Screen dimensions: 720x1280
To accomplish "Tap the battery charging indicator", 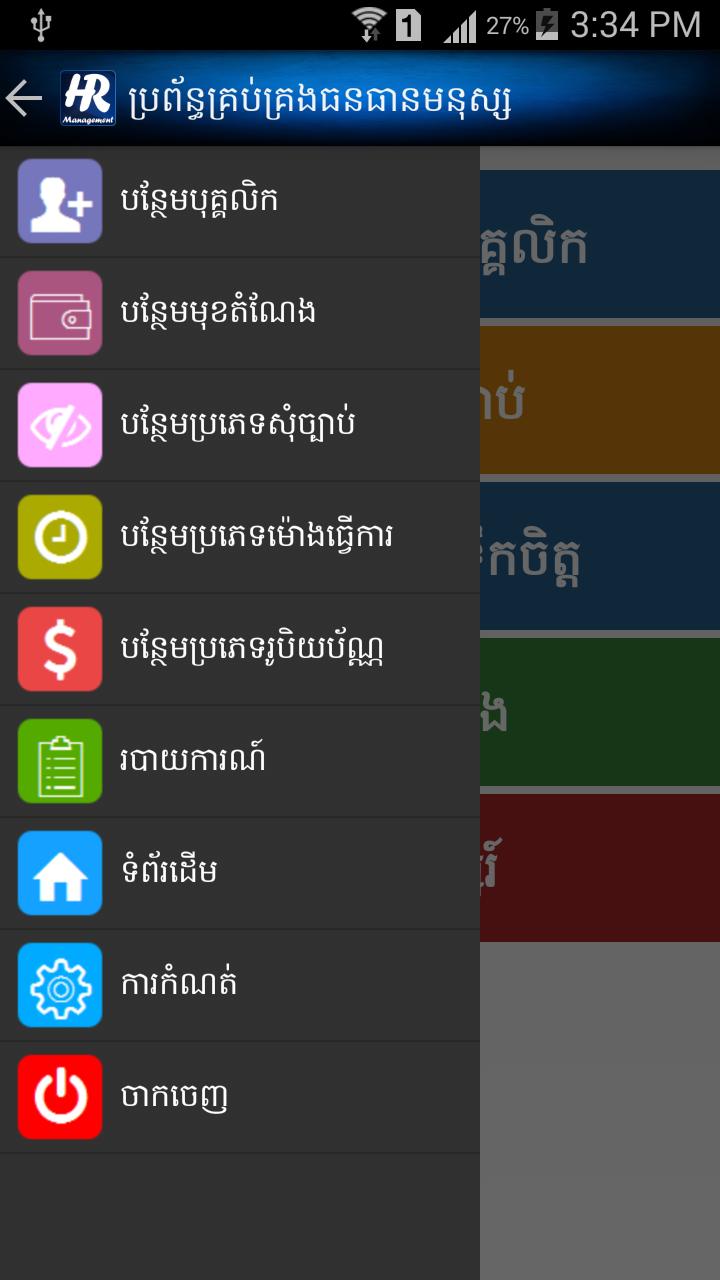I will click(x=547, y=24).
